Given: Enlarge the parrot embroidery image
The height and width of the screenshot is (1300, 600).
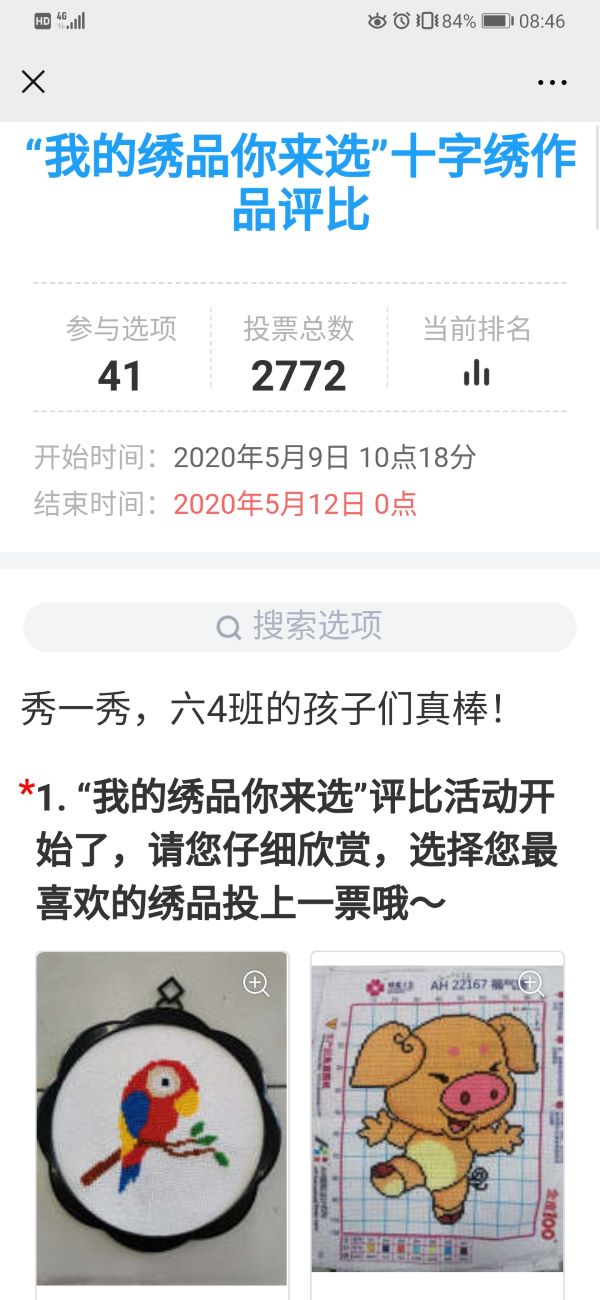Looking at the screenshot, I should pos(257,984).
